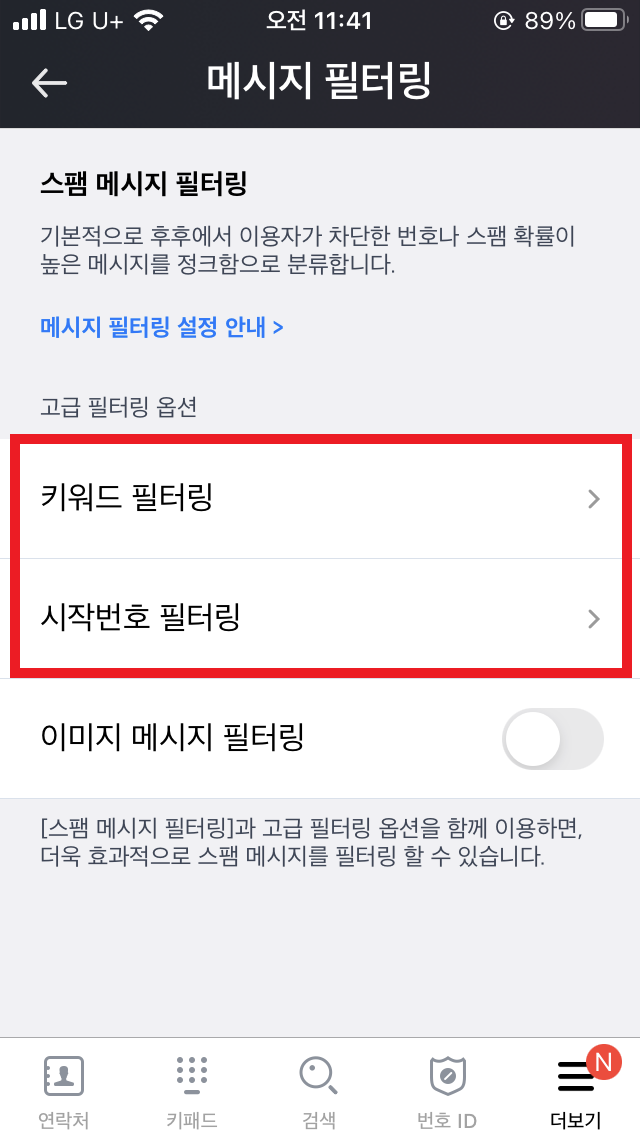Screen dimensions: 640x1136
Task: Go back using the top-left arrow
Action: click(x=49, y=83)
